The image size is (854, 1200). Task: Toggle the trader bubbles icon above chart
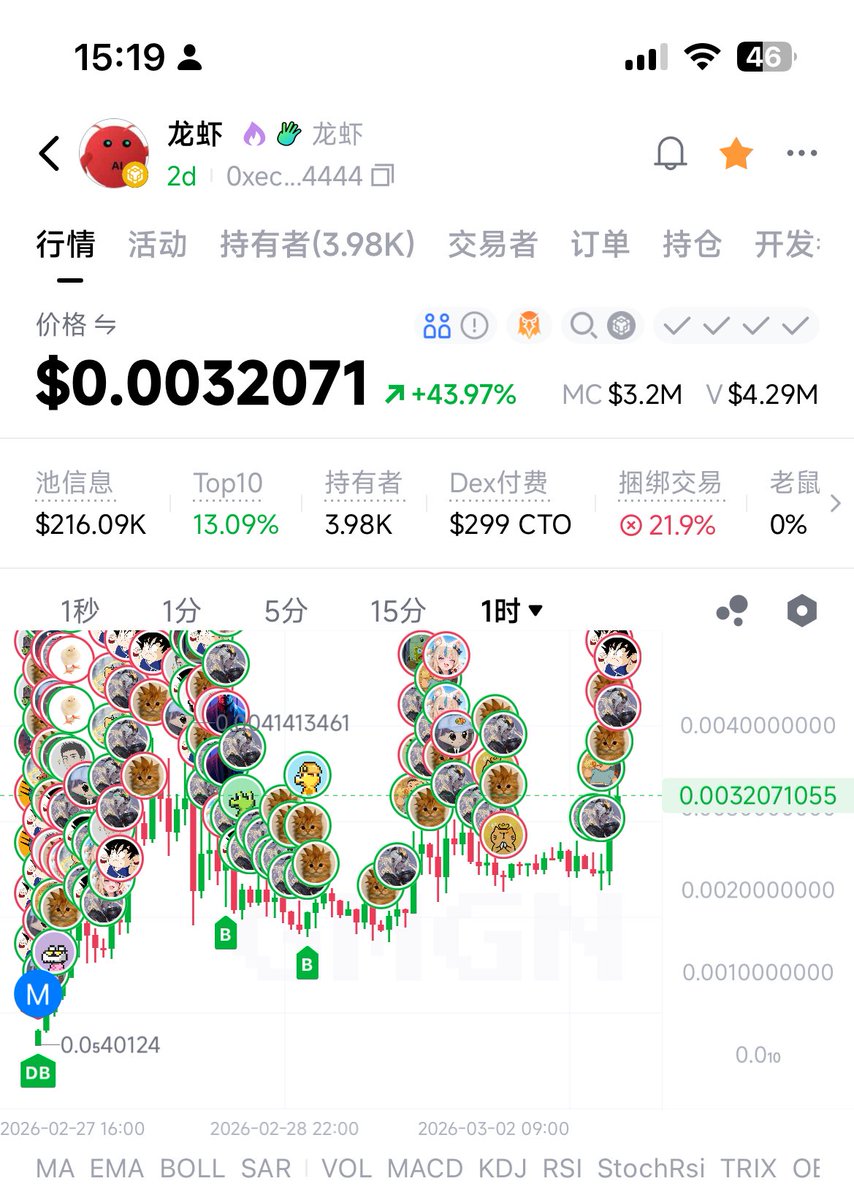(x=732, y=611)
